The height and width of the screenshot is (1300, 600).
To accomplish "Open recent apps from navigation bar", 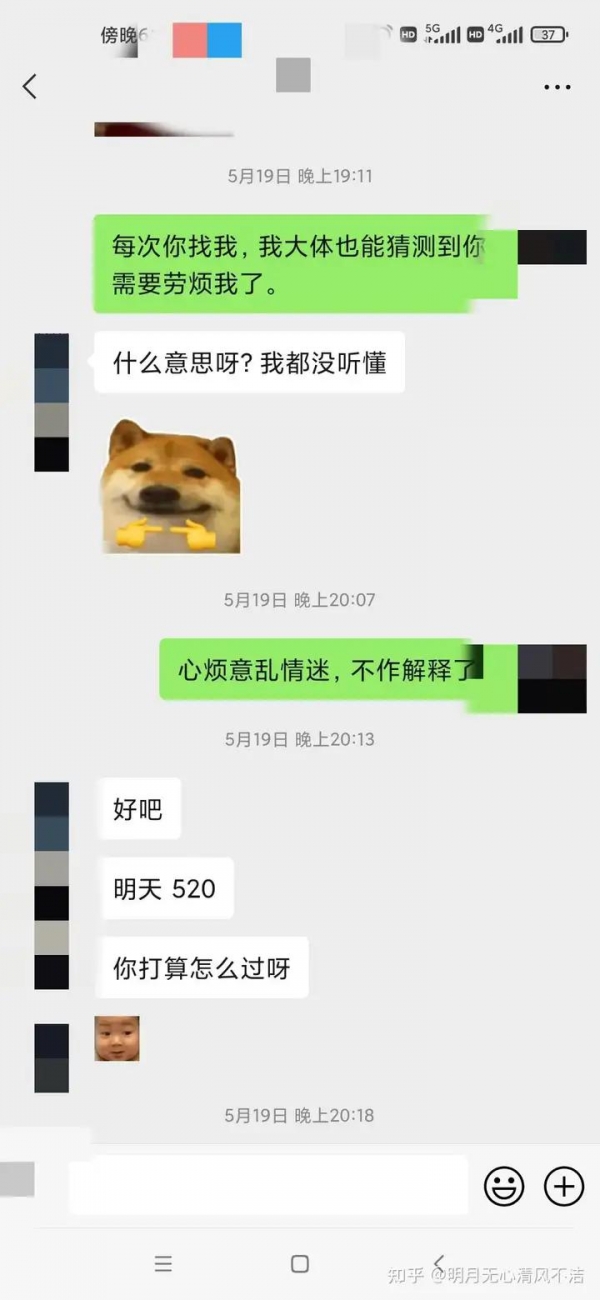I will 163,1264.
